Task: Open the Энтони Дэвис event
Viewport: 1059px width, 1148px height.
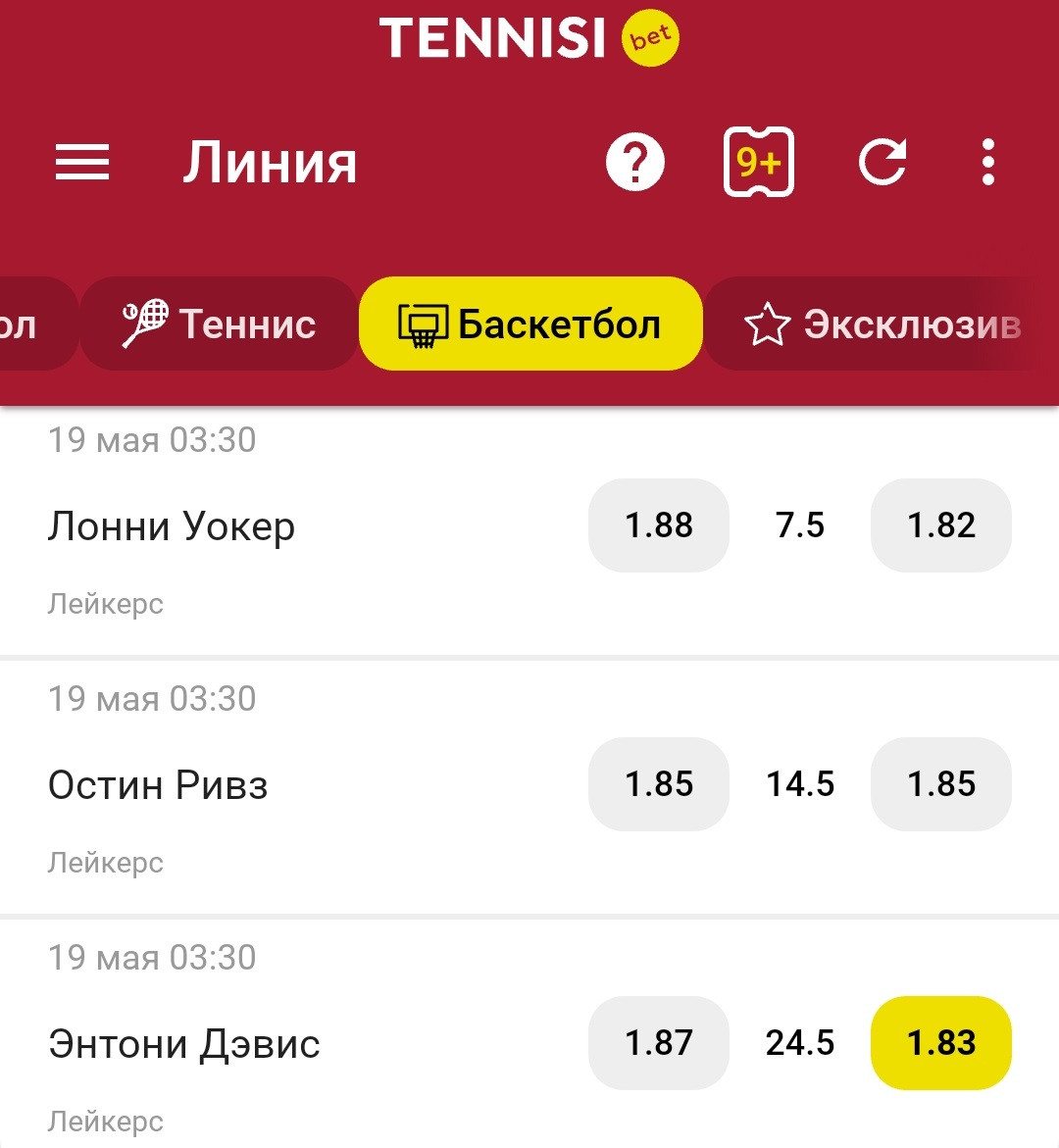Action: (184, 1045)
